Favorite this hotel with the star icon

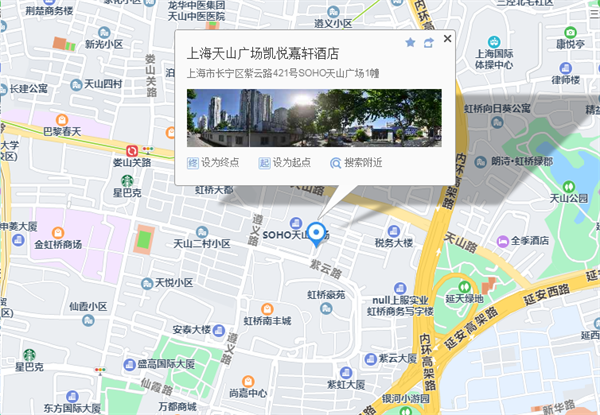click(410, 44)
